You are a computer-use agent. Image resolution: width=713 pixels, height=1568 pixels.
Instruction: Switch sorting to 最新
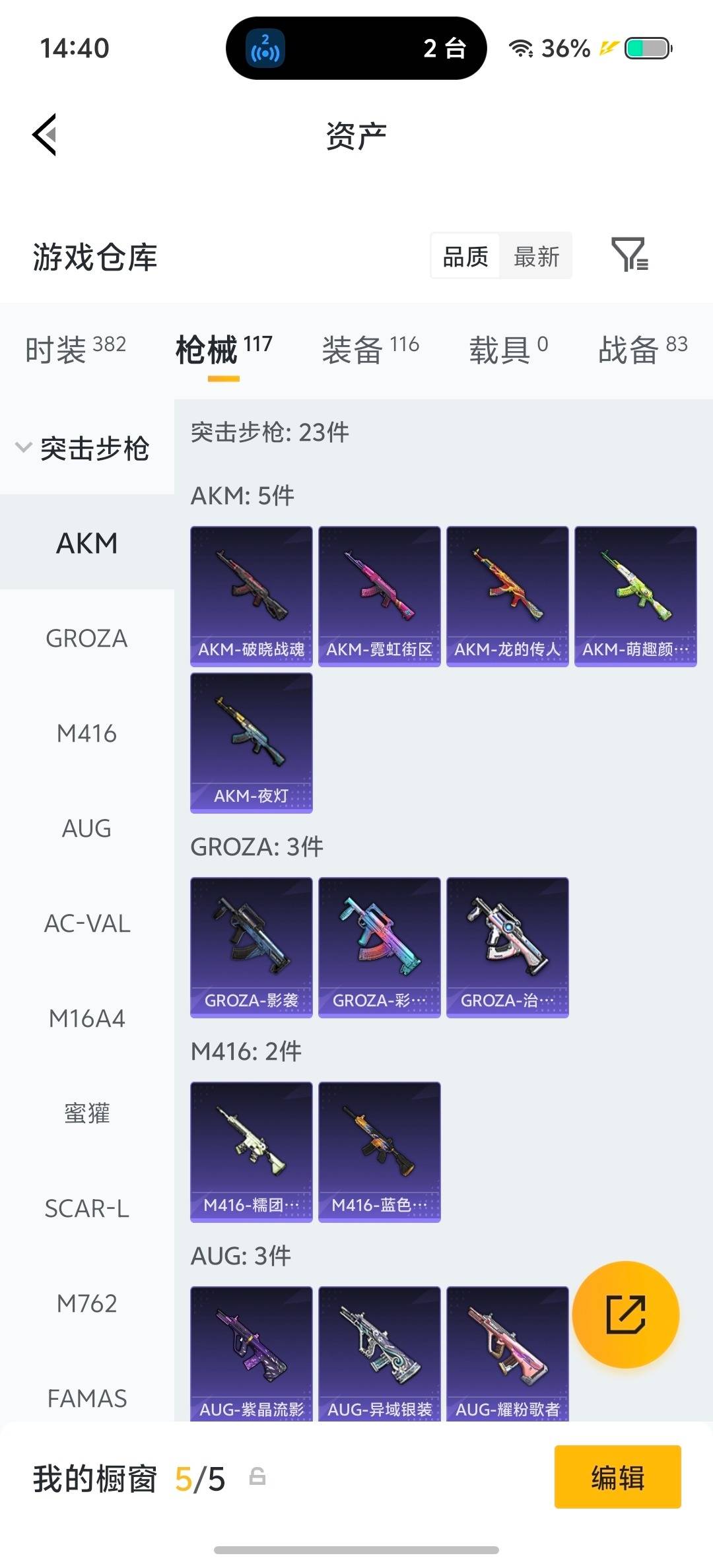(536, 256)
